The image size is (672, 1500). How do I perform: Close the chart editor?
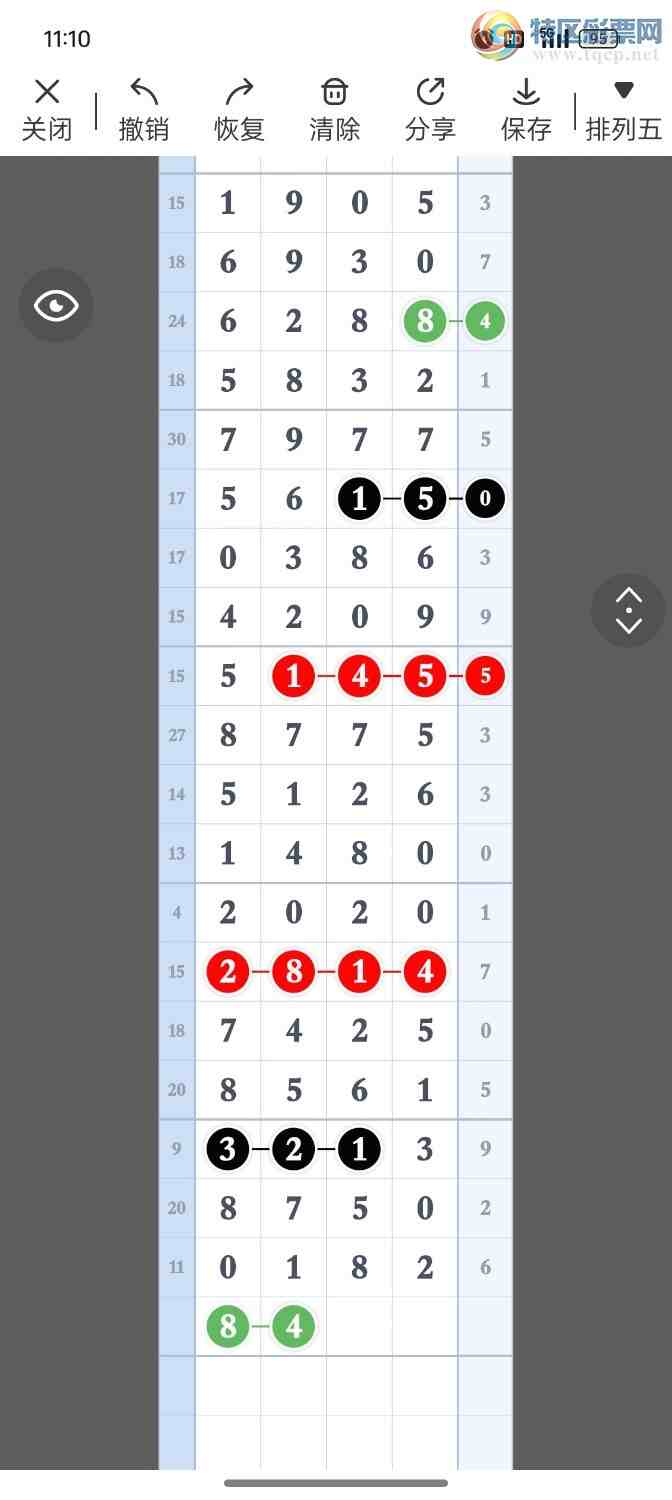(x=47, y=109)
